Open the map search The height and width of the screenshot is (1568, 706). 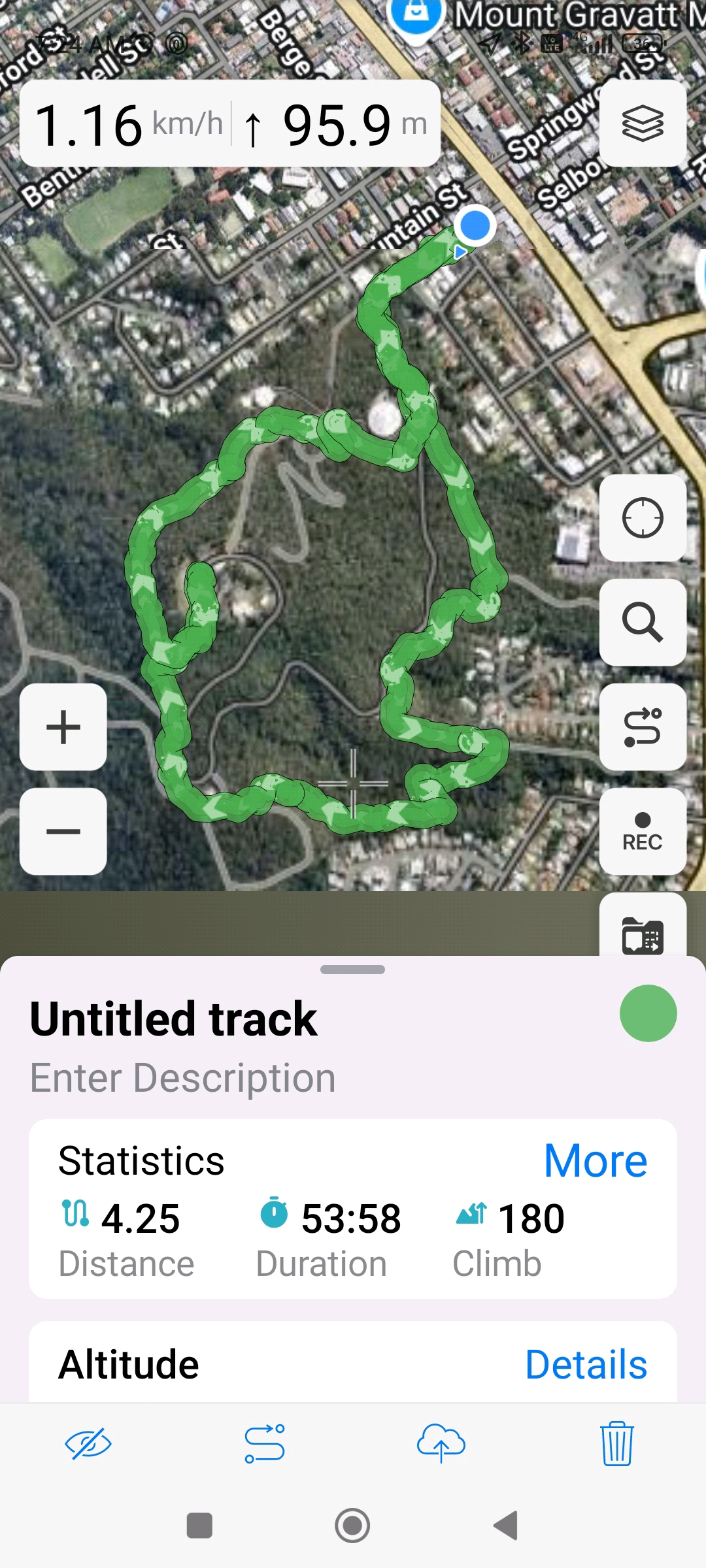tap(643, 622)
